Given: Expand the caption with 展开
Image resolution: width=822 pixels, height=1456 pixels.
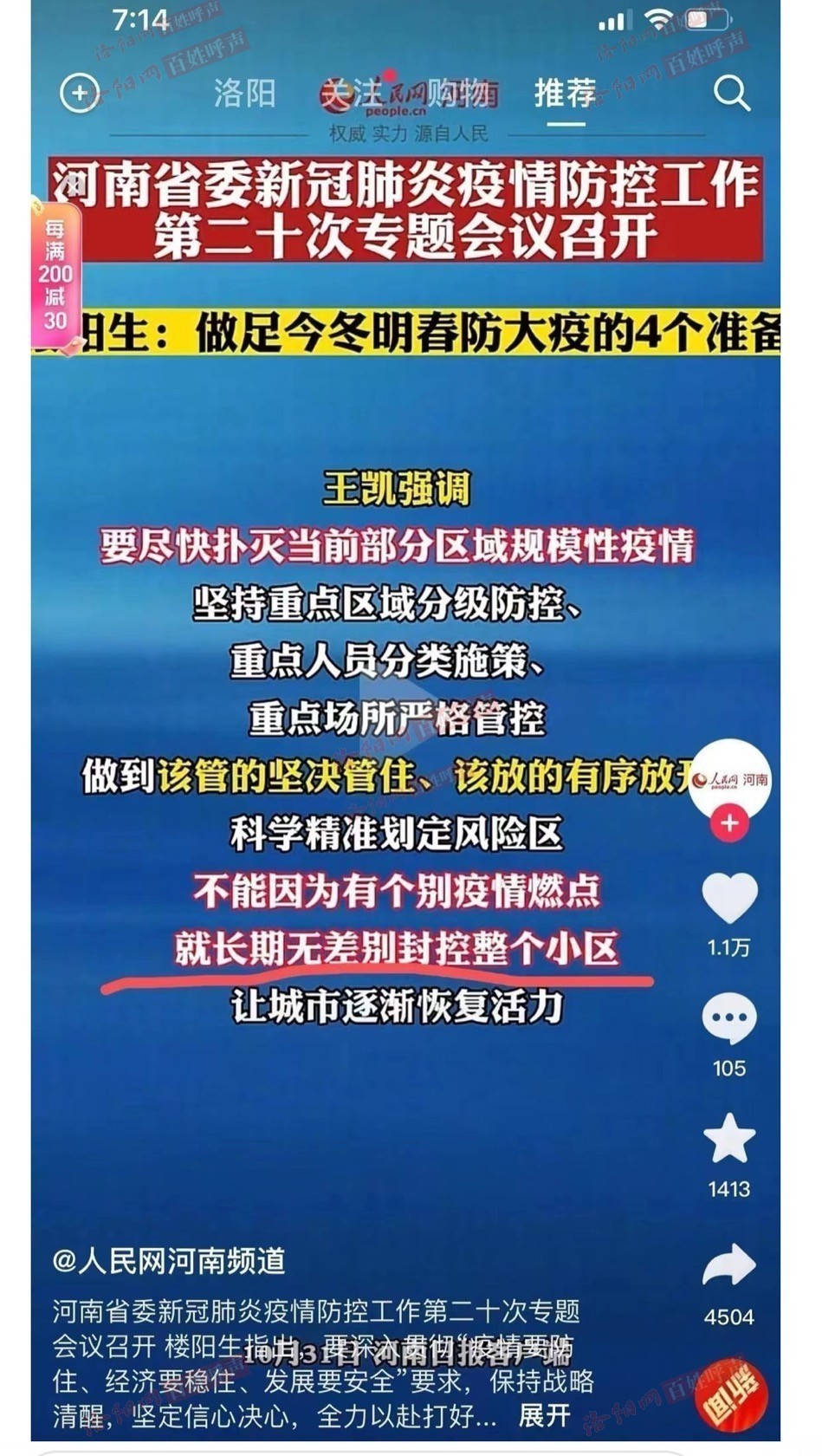Looking at the screenshot, I should pyautogui.click(x=544, y=1415).
